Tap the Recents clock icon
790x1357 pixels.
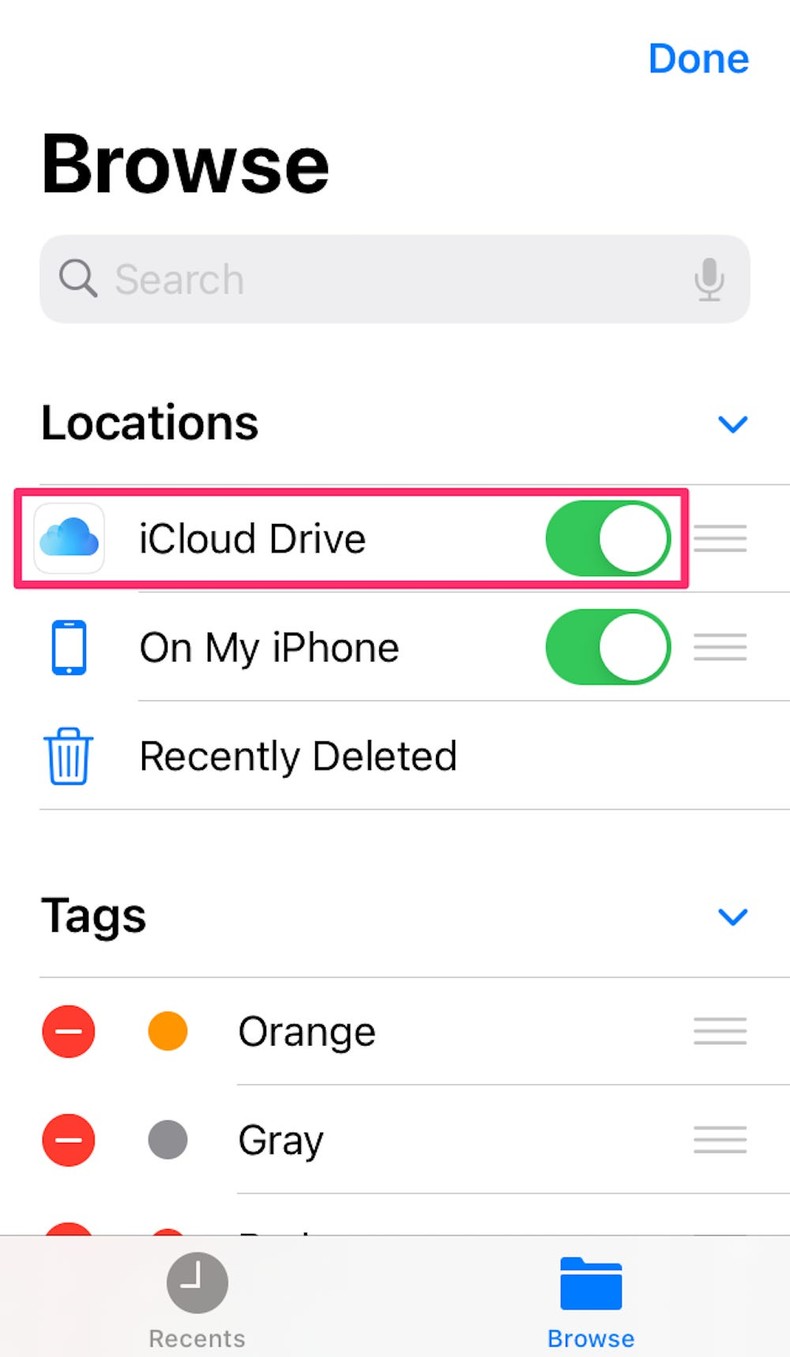[x=196, y=1283]
